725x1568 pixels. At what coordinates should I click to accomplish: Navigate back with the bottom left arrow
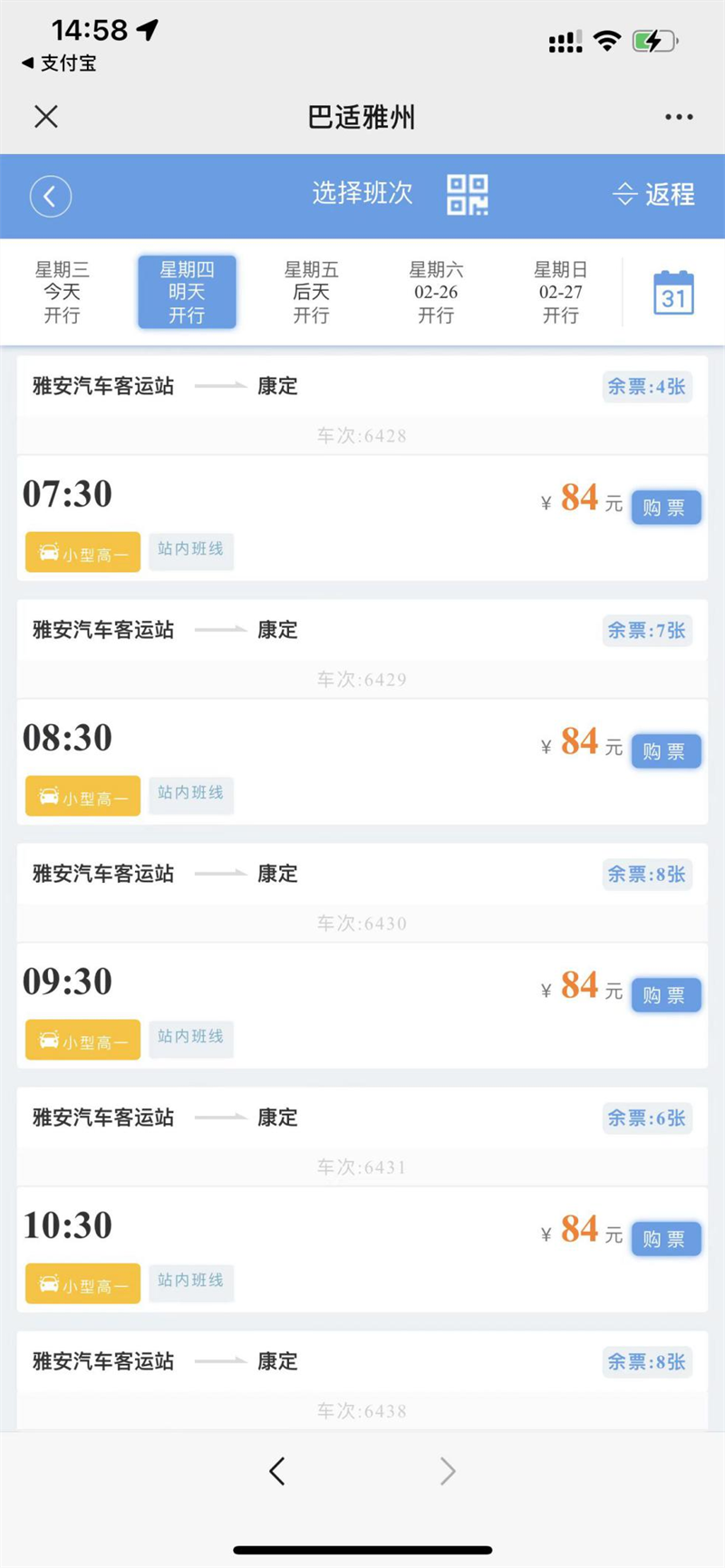277,1471
